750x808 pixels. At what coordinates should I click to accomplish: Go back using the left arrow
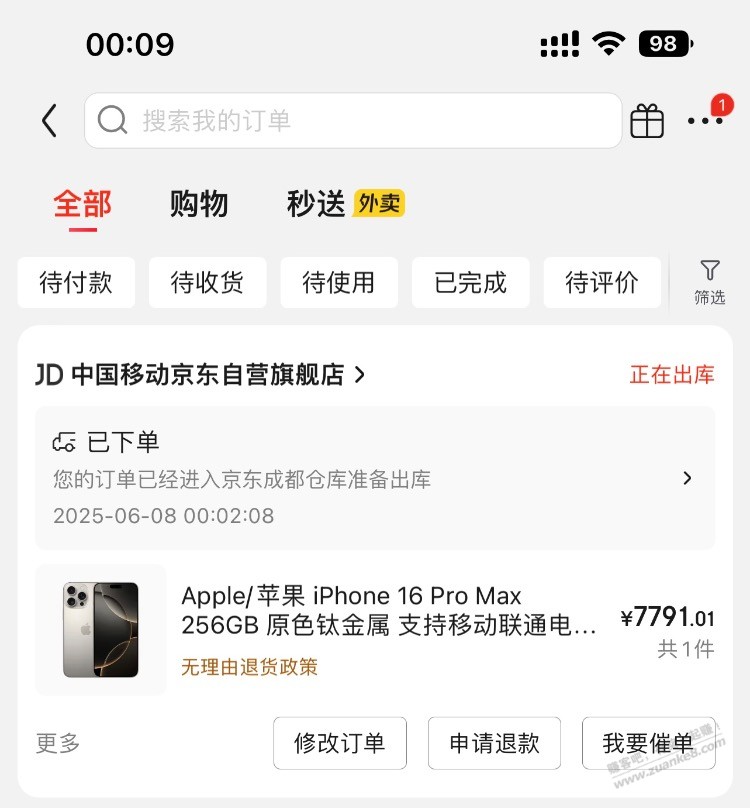coord(49,121)
